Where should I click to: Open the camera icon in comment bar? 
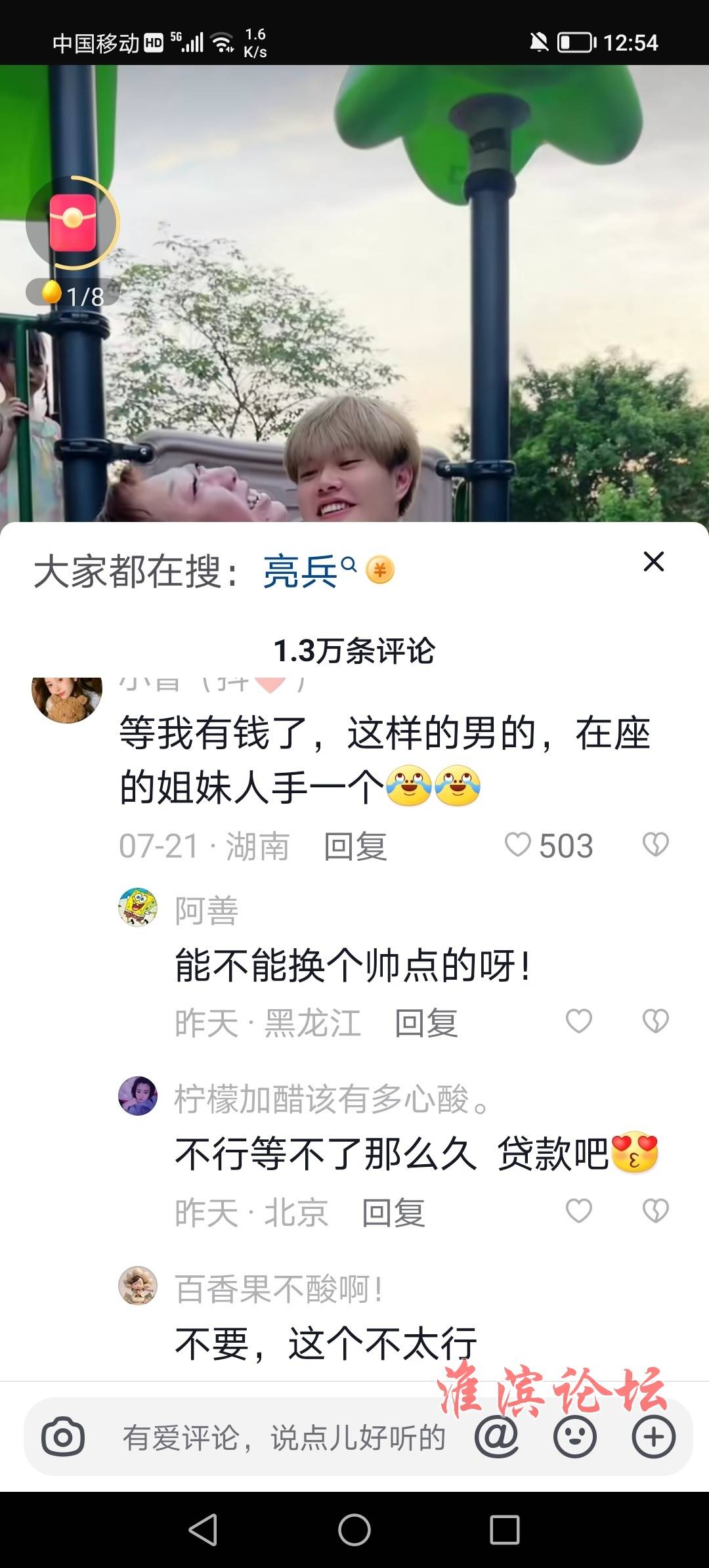(63, 1437)
